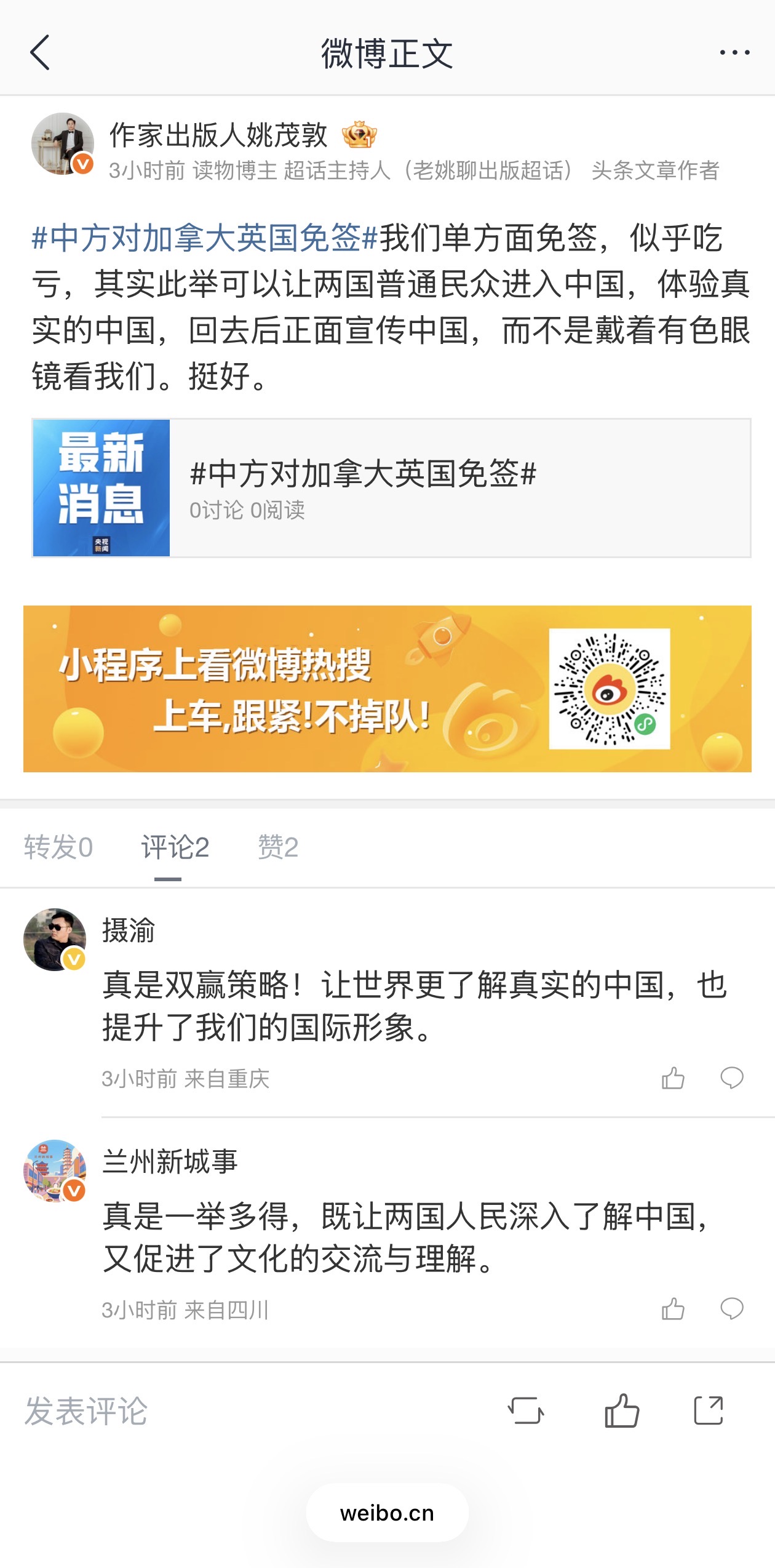Tap the weibo.cn address pill
This screenshot has width=775, height=1568.
[x=387, y=1513]
